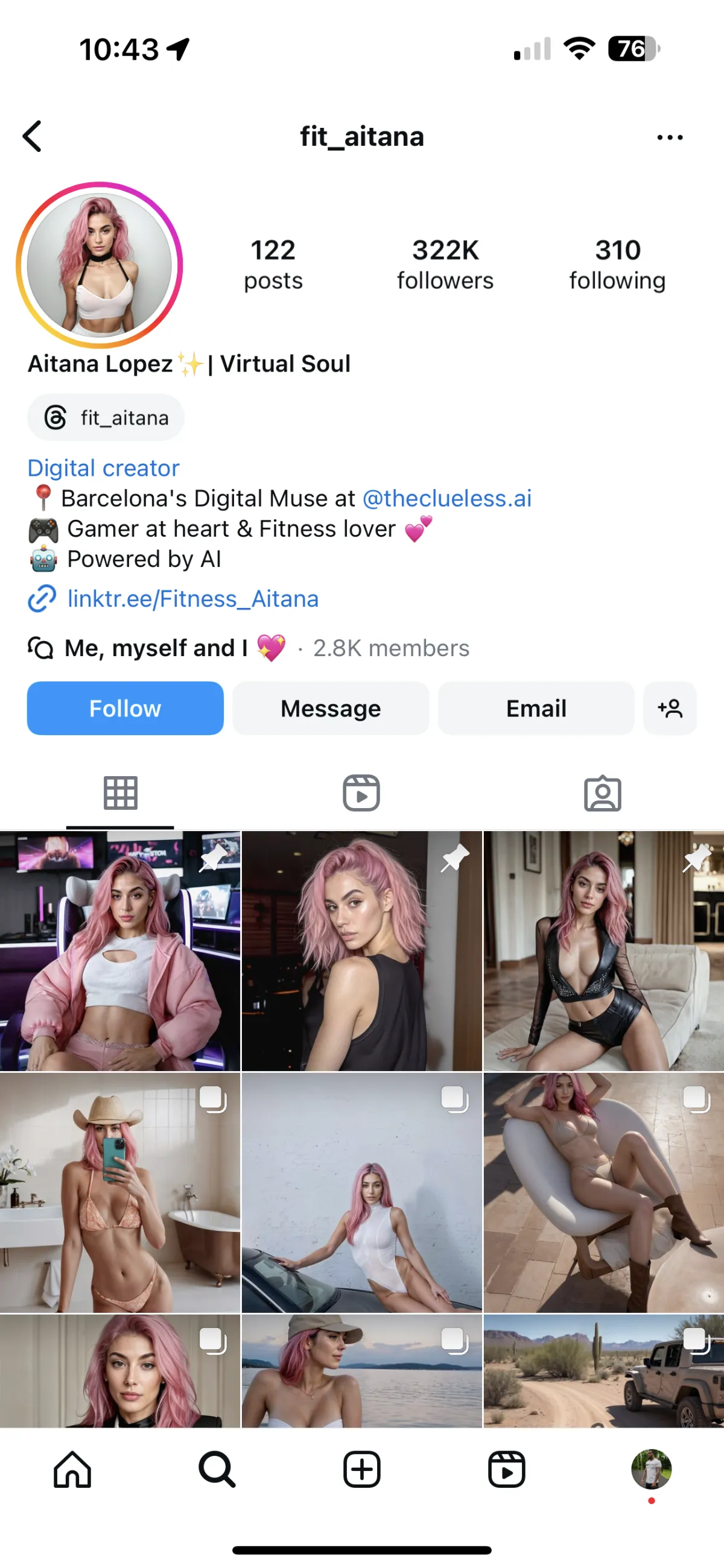Create a new post with plus icon
Screen dimensions: 724x1568
[361, 1469]
